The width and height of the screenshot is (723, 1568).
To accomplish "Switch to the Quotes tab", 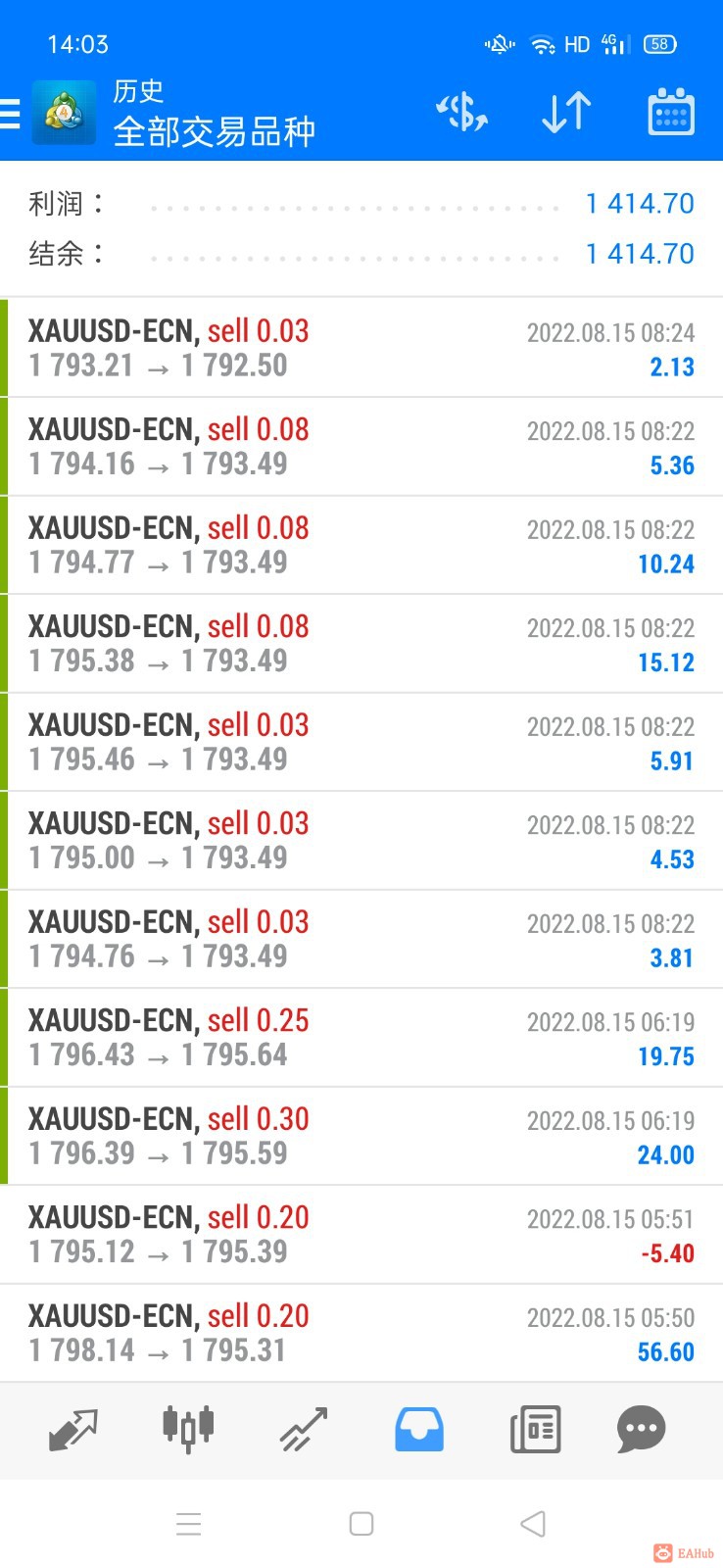I will [72, 1430].
